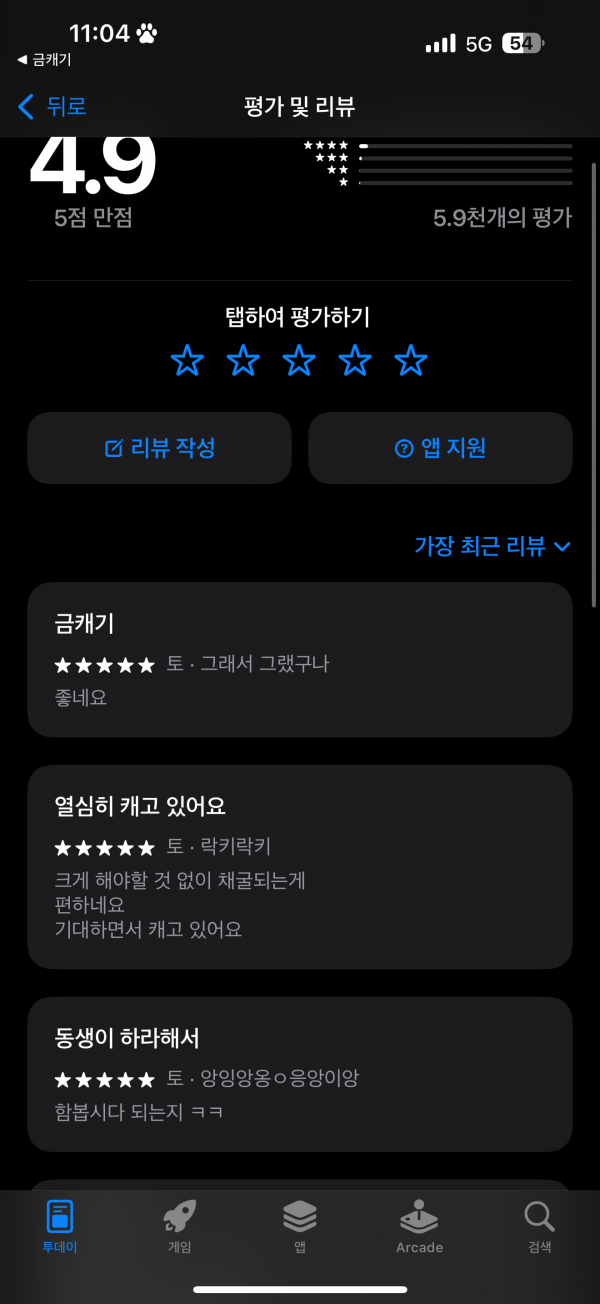Tap 리뷰 작성 to write a review
Screen dimensions: 600x1304
click(x=160, y=448)
